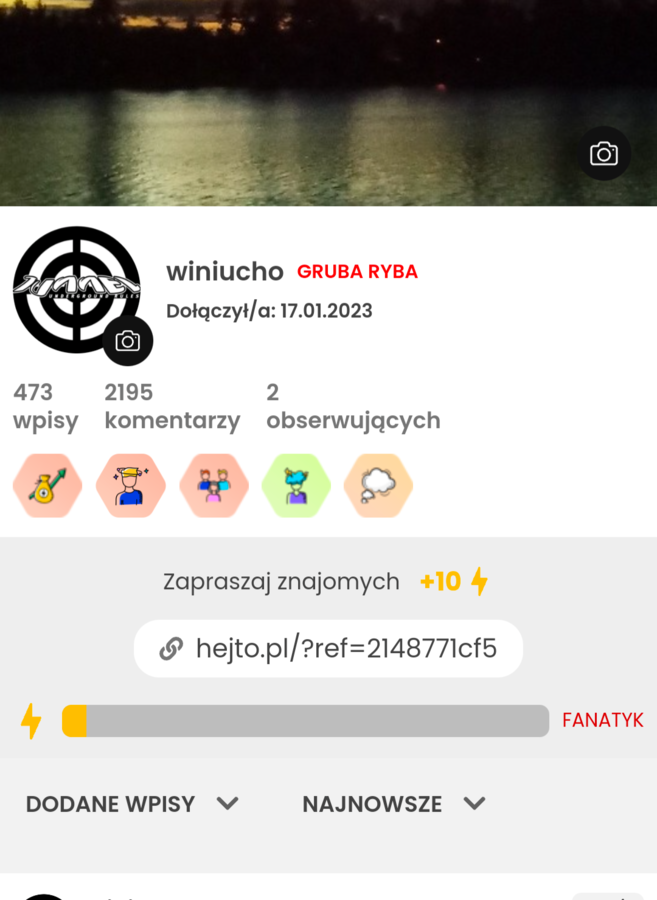Copy the hejto.pl referral link
The height and width of the screenshot is (900, 657).
click(x=328, y=649)
